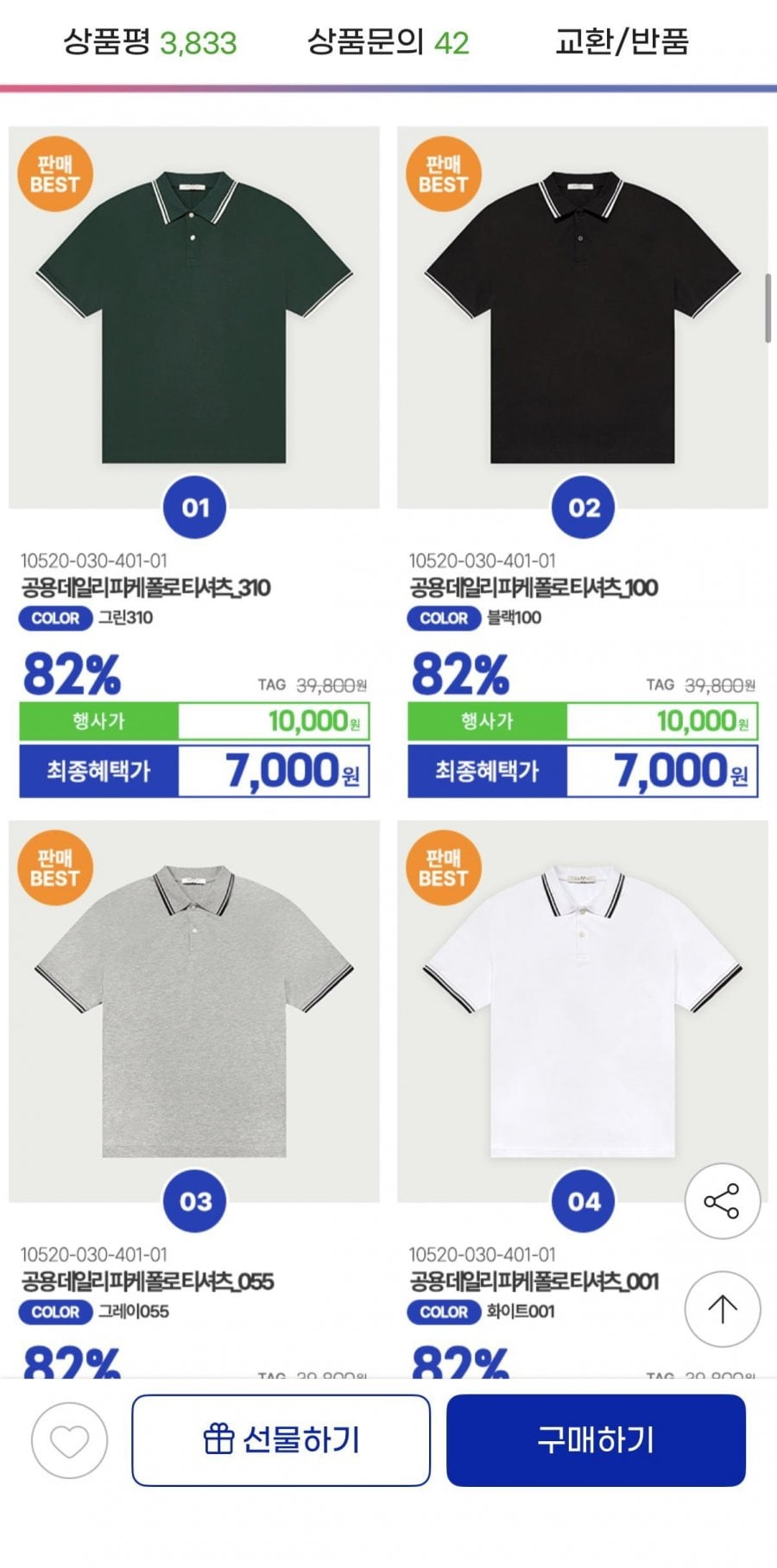Jump back to top with the arrow button
This screenshot has width=777, height=1568.
722,1309
